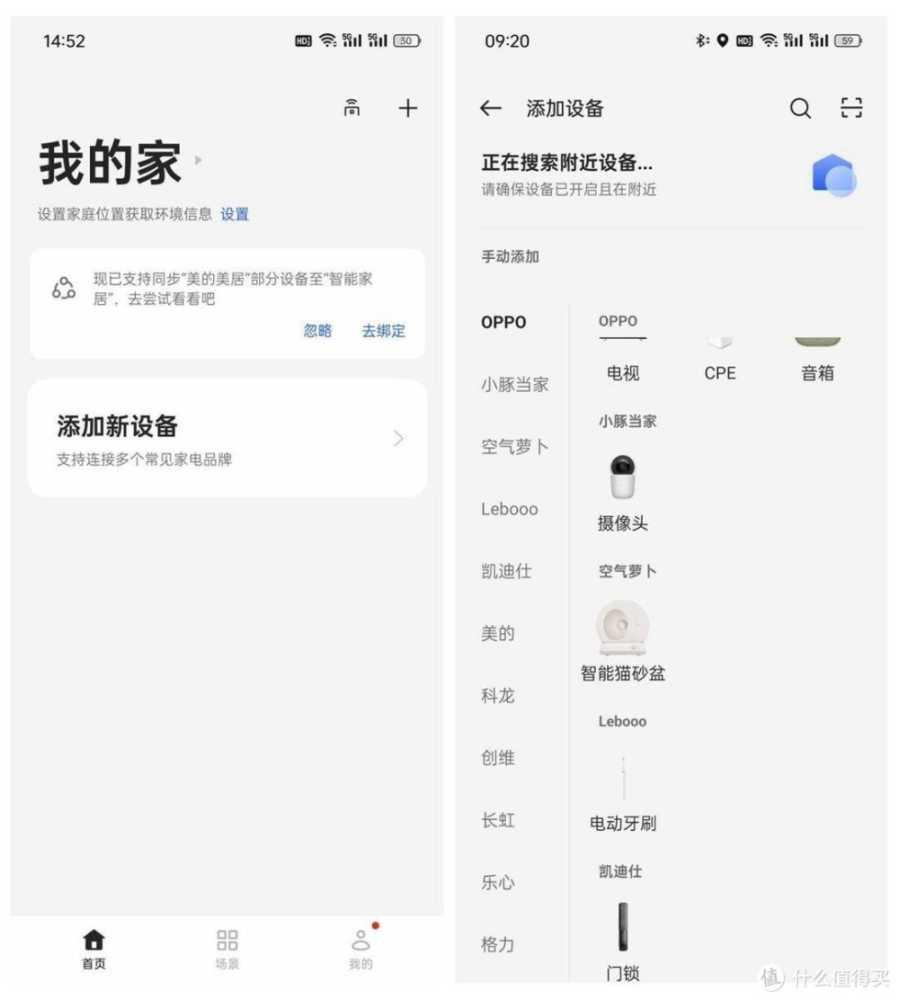
Task: Tap 忽略 to dismiss the sync notice
Action: (318, 331)
